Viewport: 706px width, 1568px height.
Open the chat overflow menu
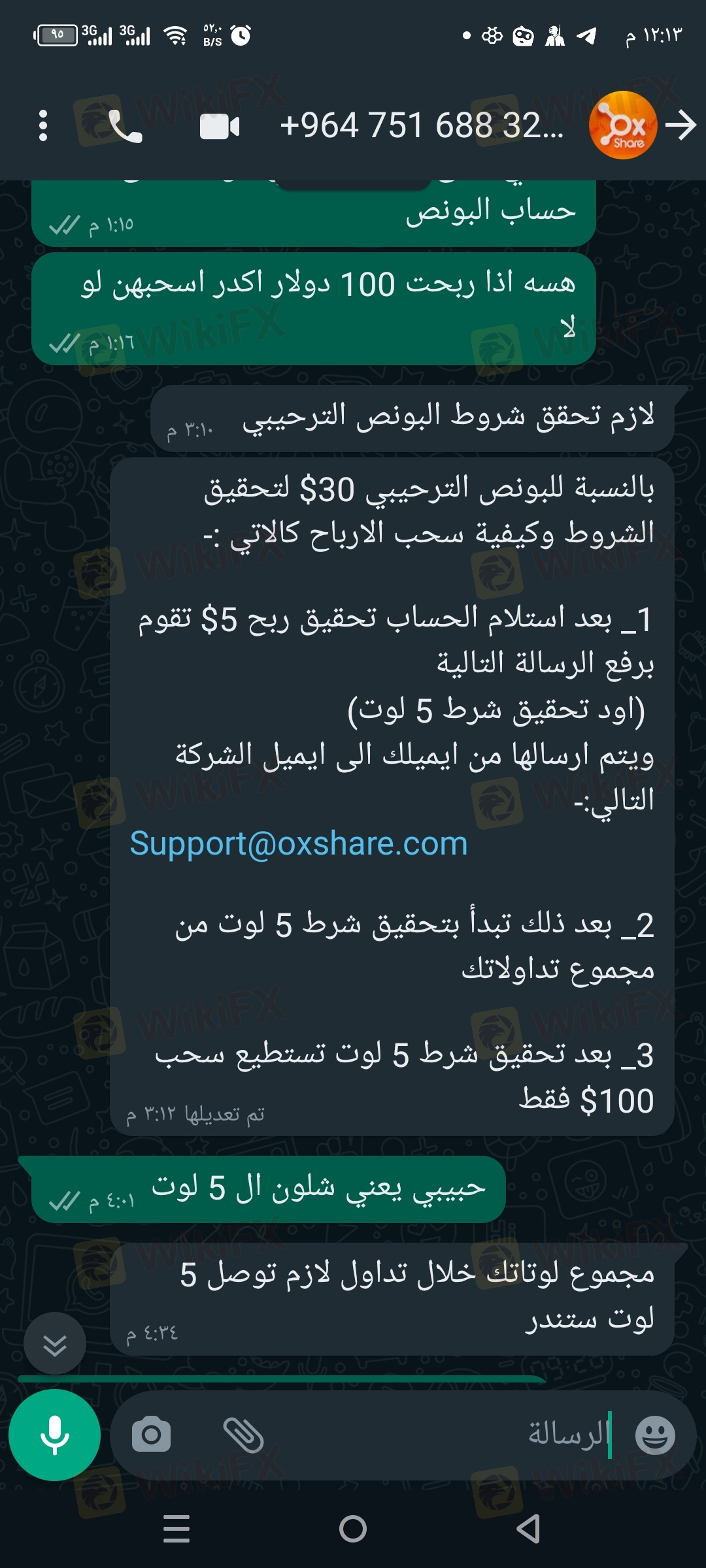[x=43, y=125]
